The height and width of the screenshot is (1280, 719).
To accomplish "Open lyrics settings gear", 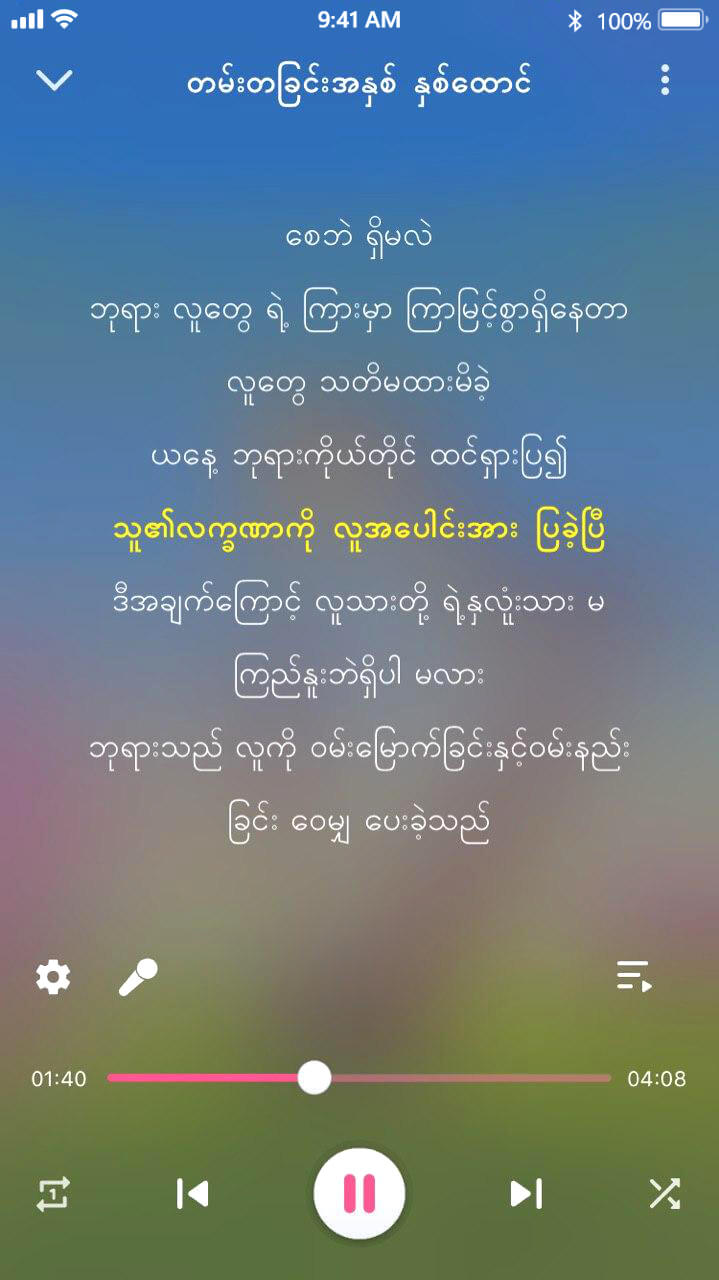I will click(53, 976).
